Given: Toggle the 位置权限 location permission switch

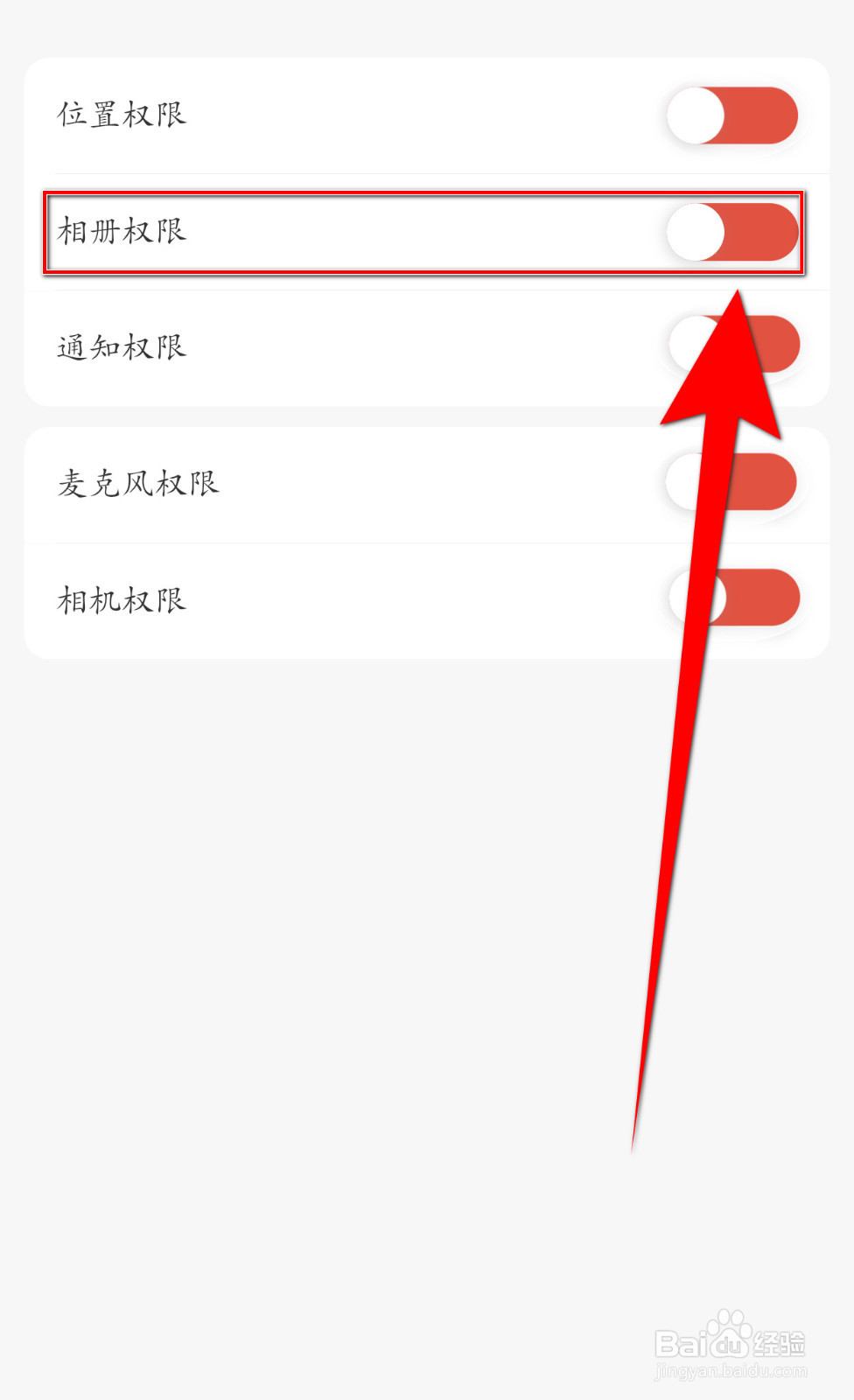Looking at the screenshot, I should click(733, 115).
